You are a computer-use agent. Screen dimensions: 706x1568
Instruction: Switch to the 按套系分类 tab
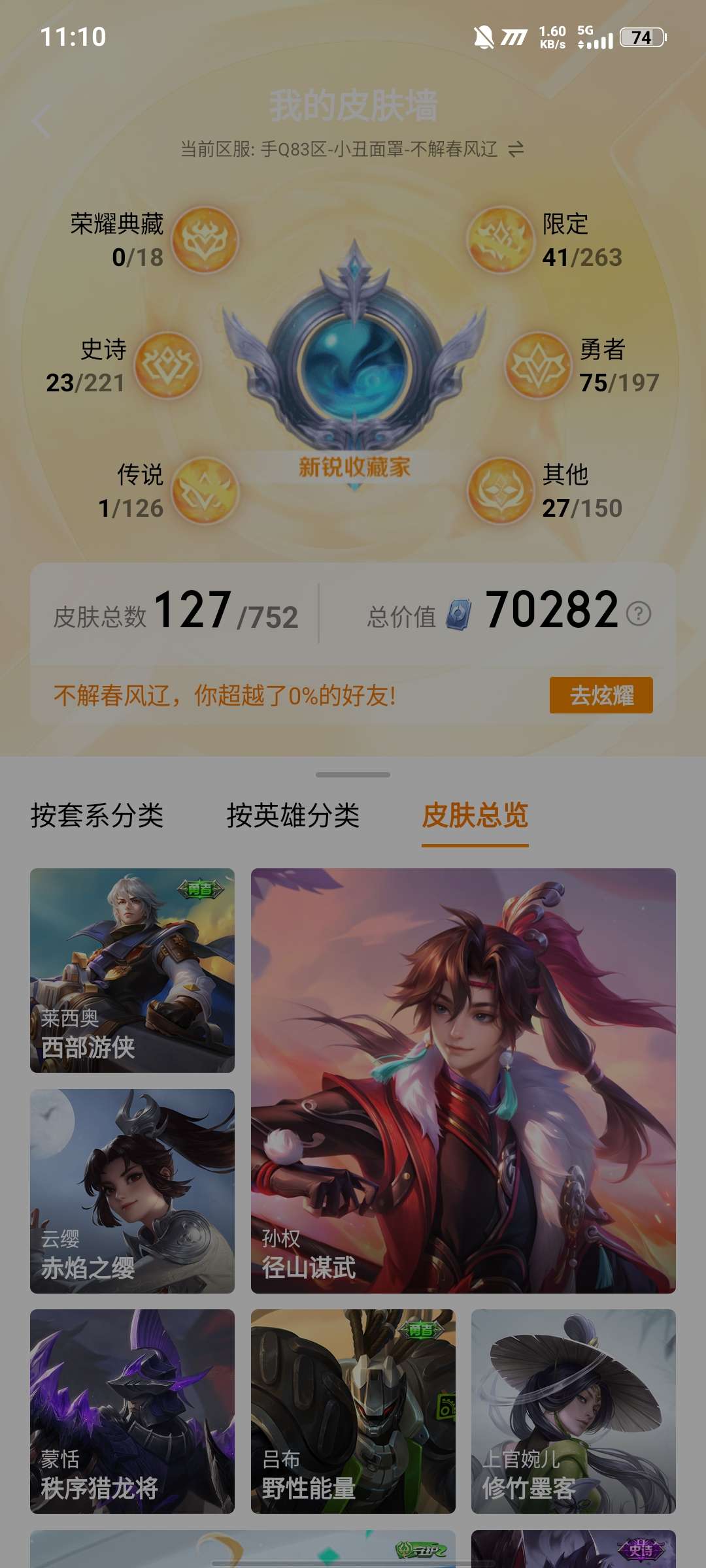tap(97, 815)
